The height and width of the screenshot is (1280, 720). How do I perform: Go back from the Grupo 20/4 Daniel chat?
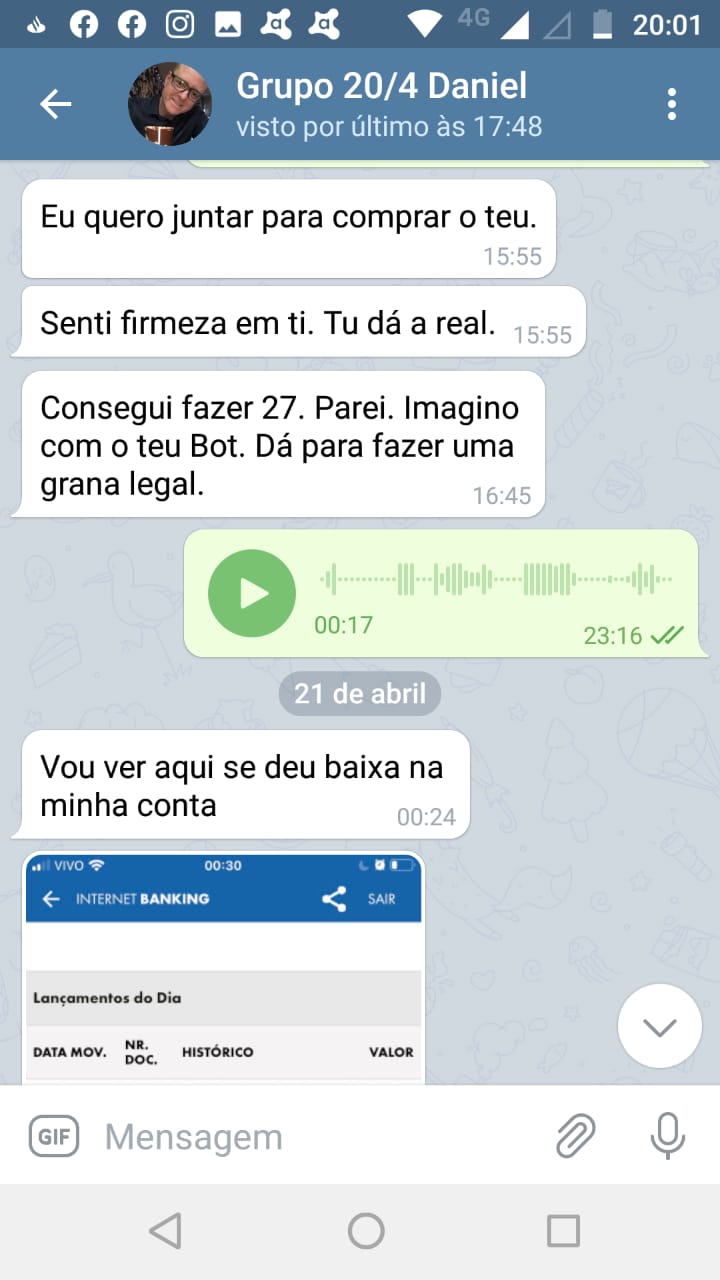56,104
